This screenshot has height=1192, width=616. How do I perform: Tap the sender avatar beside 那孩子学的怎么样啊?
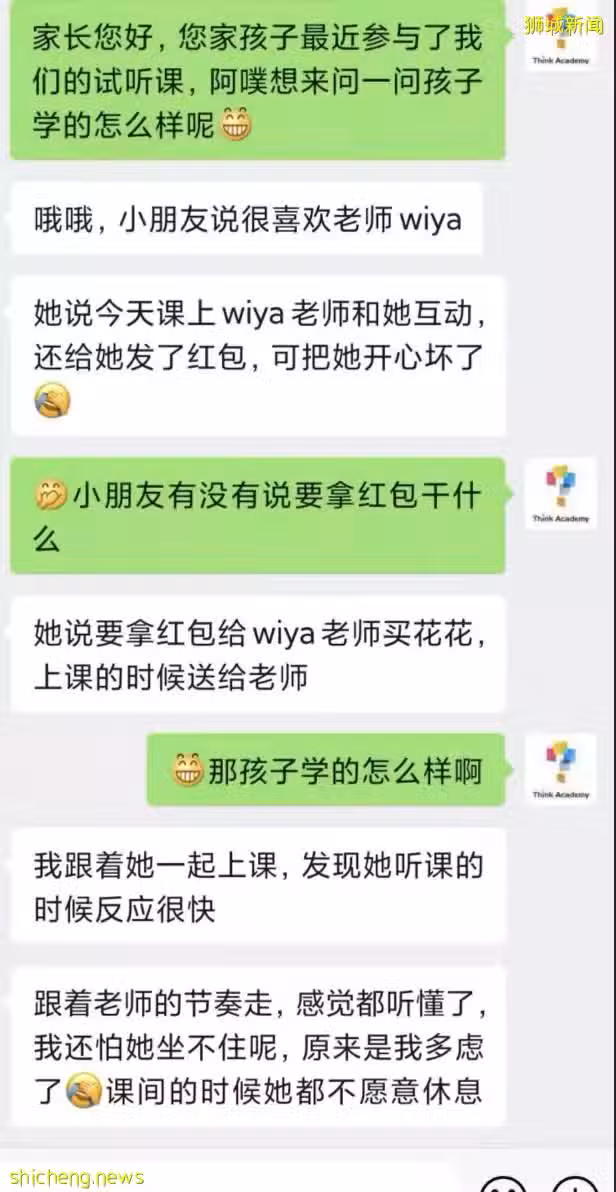pyautogui.click(x=560, y=769)
